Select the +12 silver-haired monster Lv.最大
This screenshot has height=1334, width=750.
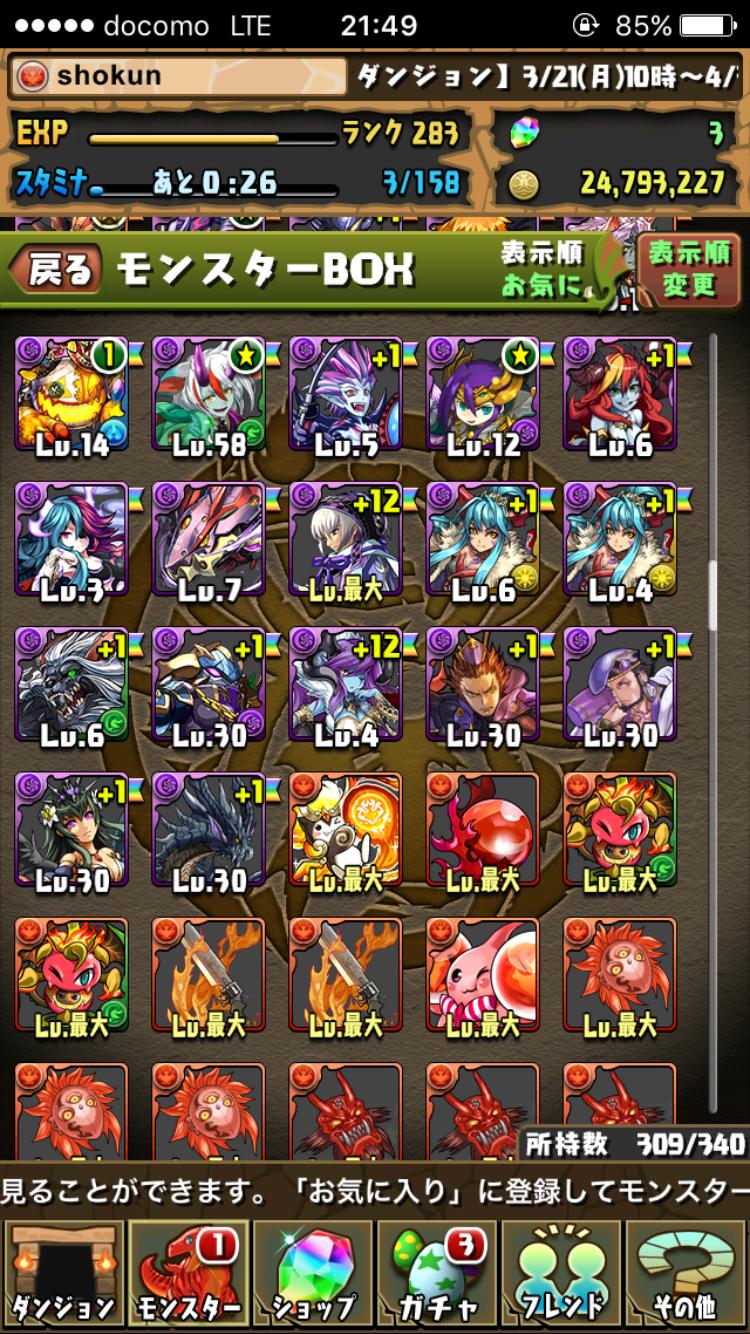click(x=346, y=541)
